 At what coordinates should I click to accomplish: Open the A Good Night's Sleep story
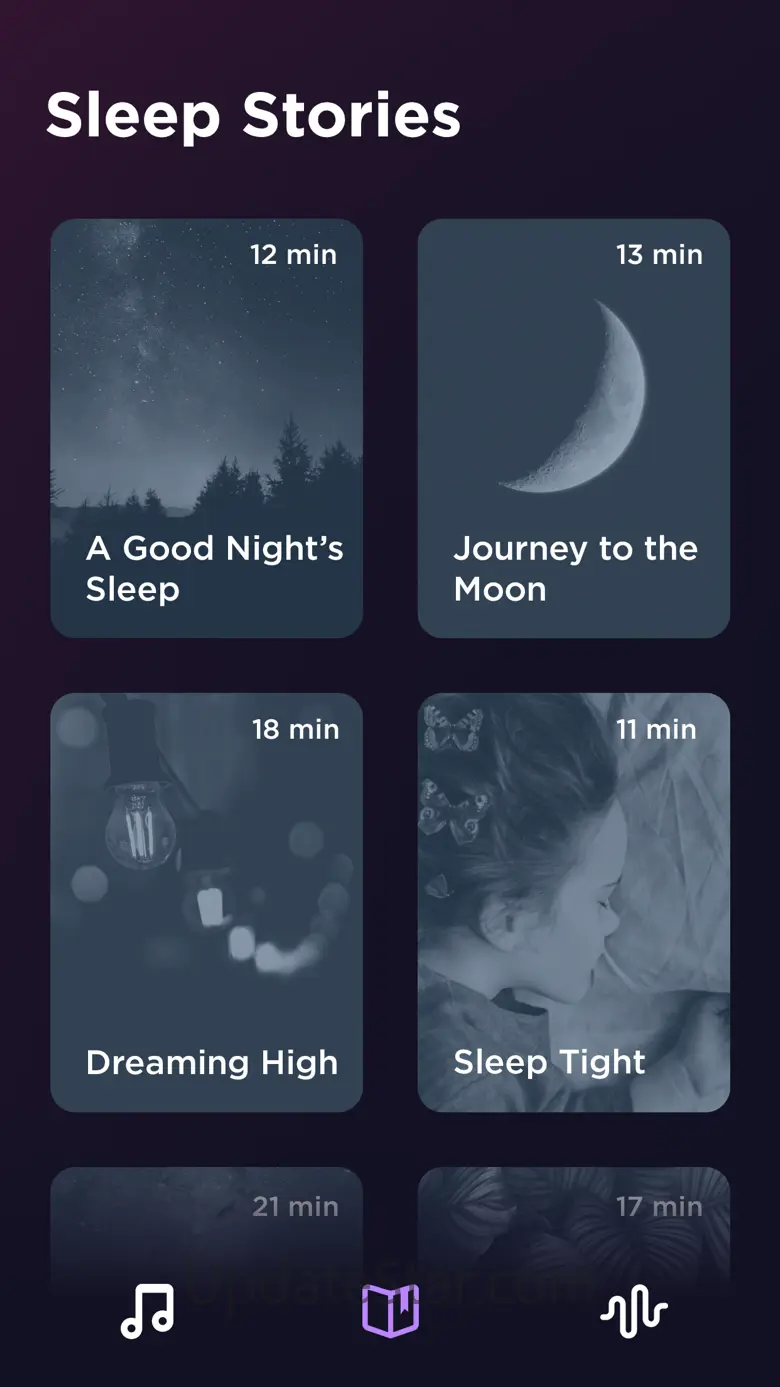(x=206, y=428)
